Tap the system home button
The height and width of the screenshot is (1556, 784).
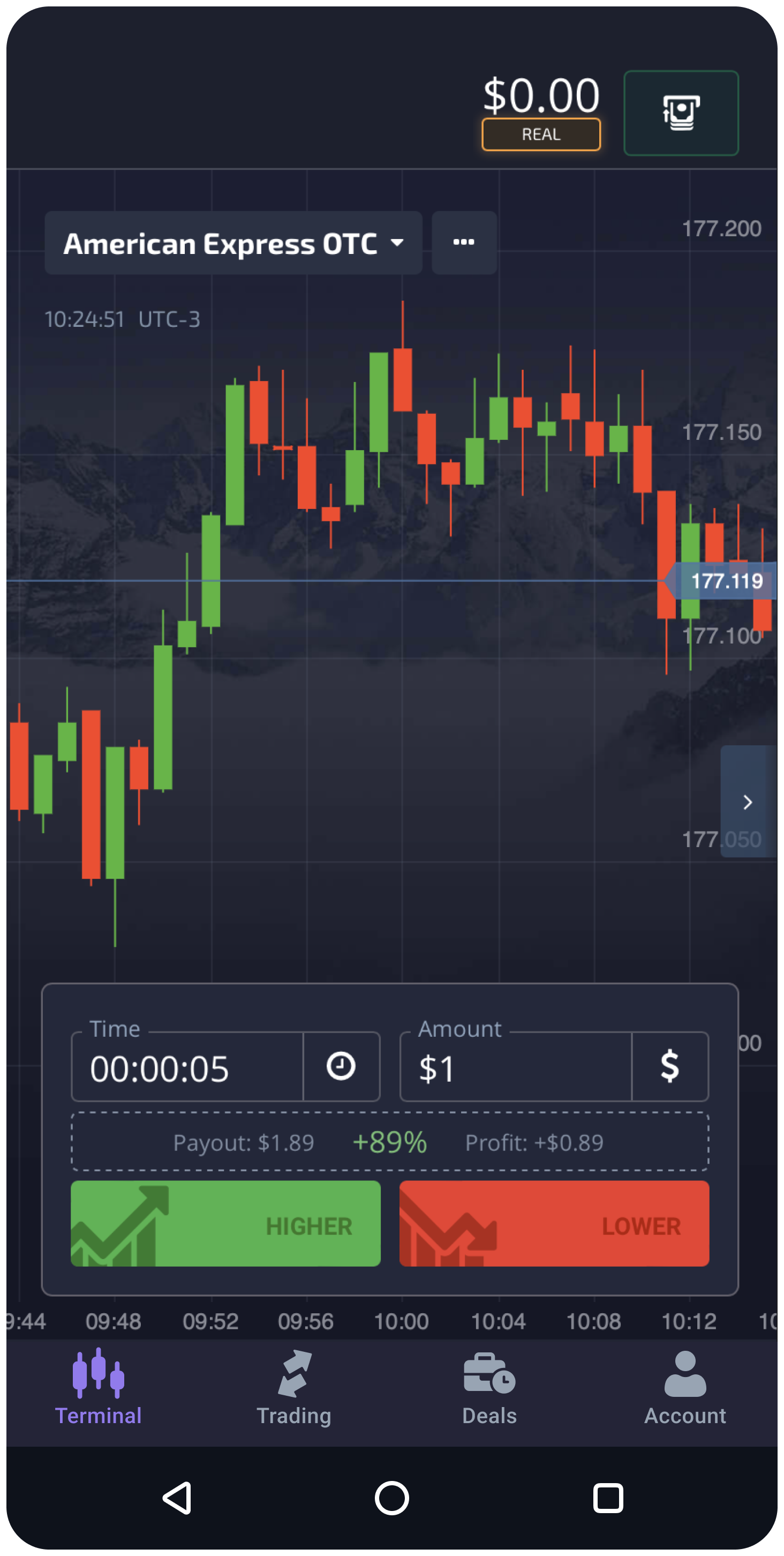tap(391, 1498)
